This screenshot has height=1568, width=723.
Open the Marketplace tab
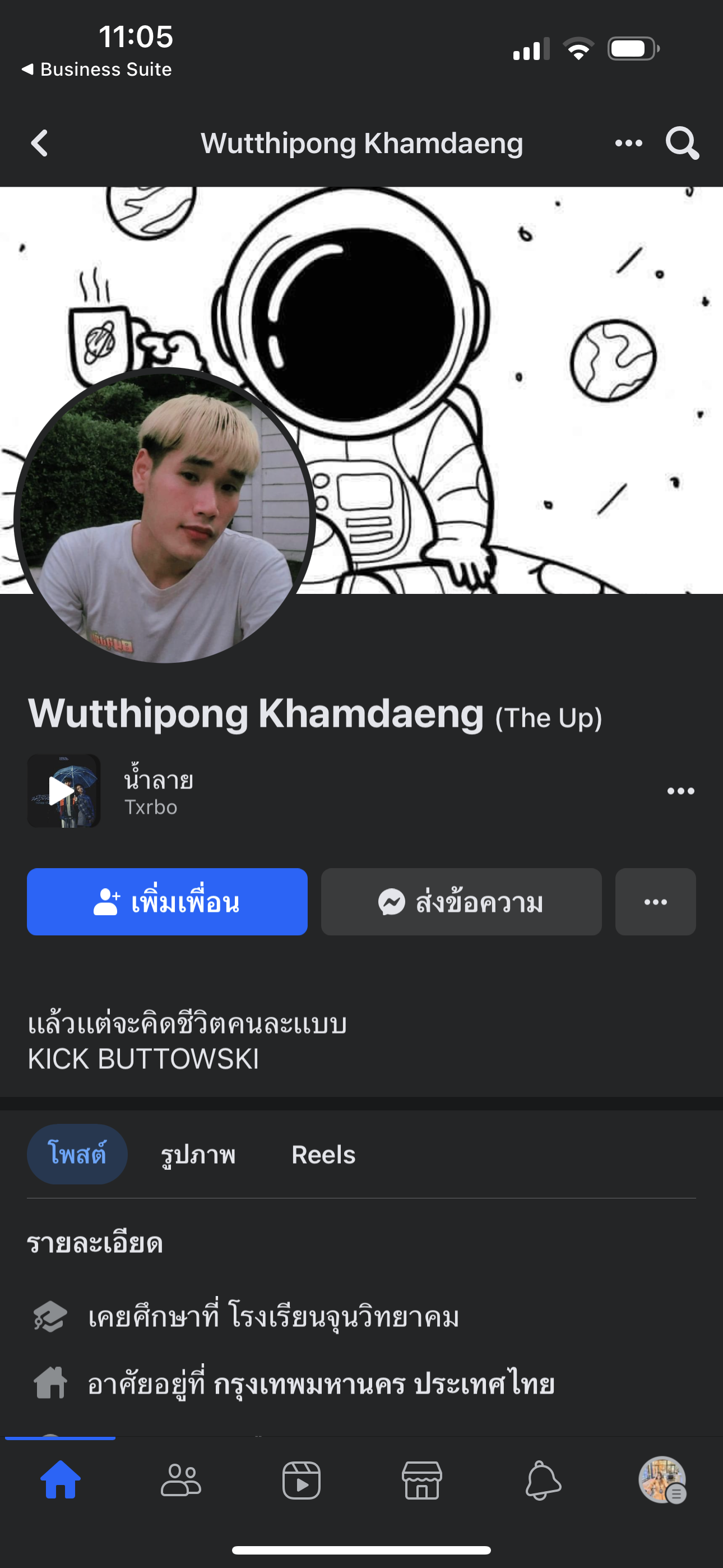click(x=421, y=1481)
